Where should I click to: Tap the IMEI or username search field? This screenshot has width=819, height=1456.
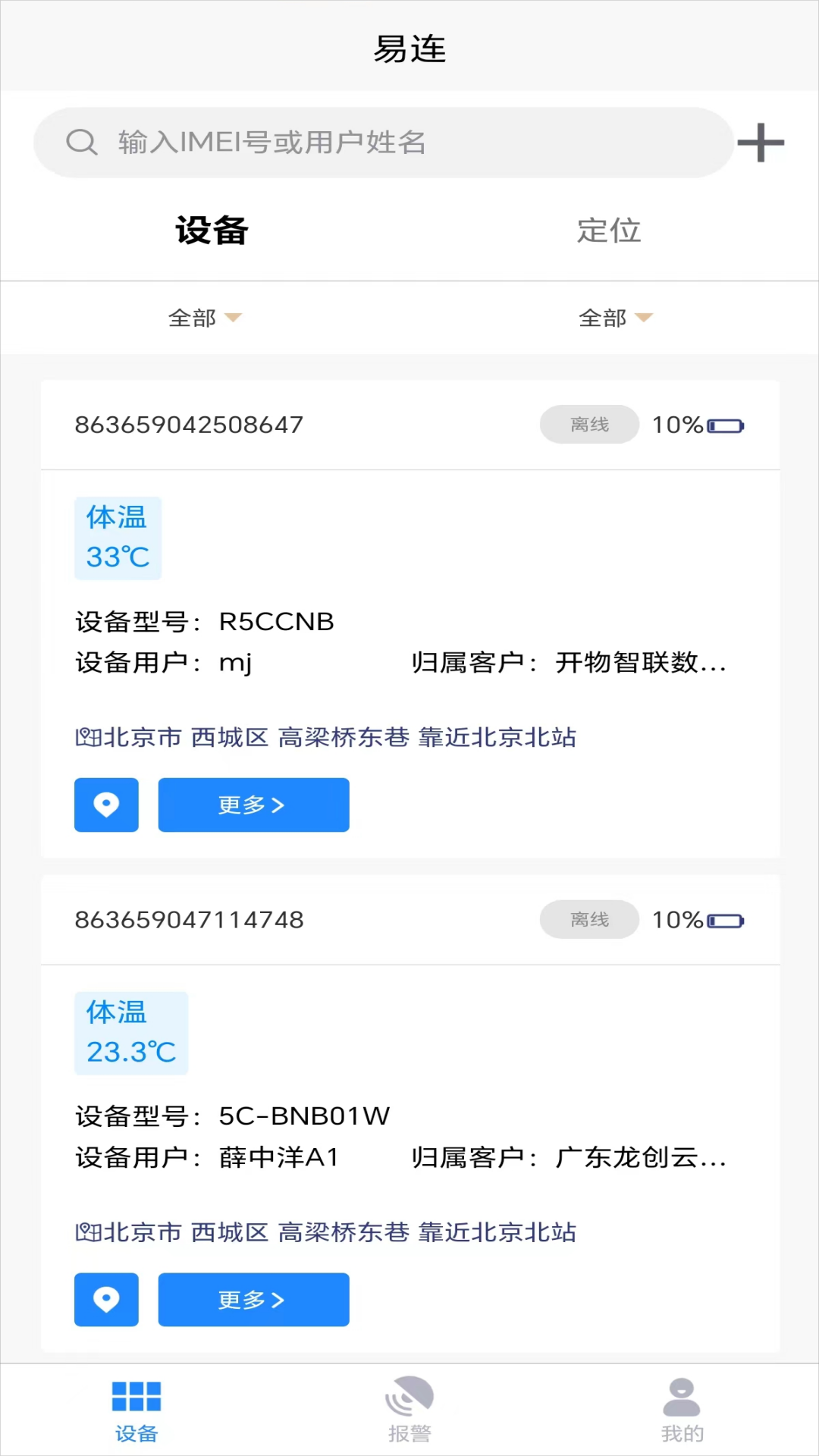tap(383, 143)
